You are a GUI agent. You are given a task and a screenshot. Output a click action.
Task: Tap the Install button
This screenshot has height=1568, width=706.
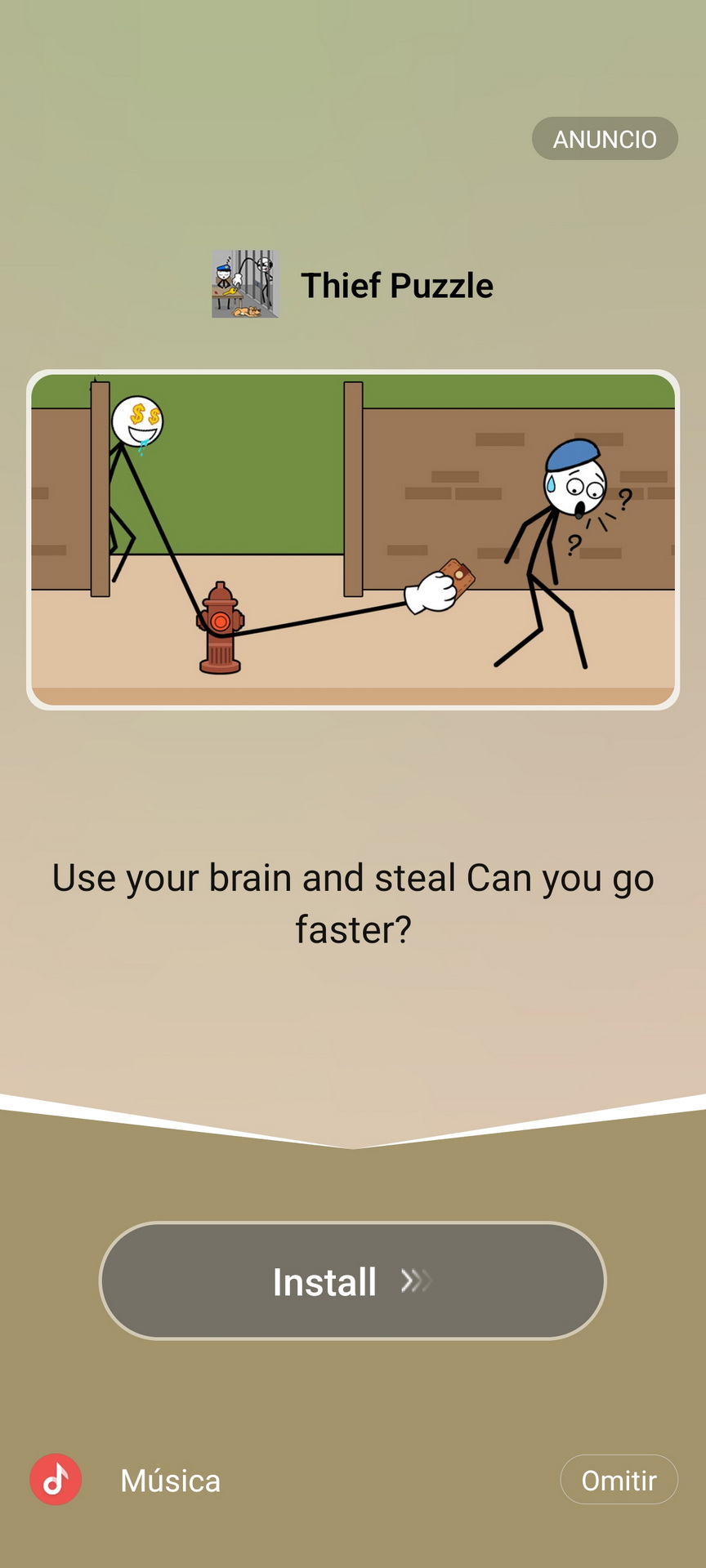tap(352, 1281)
